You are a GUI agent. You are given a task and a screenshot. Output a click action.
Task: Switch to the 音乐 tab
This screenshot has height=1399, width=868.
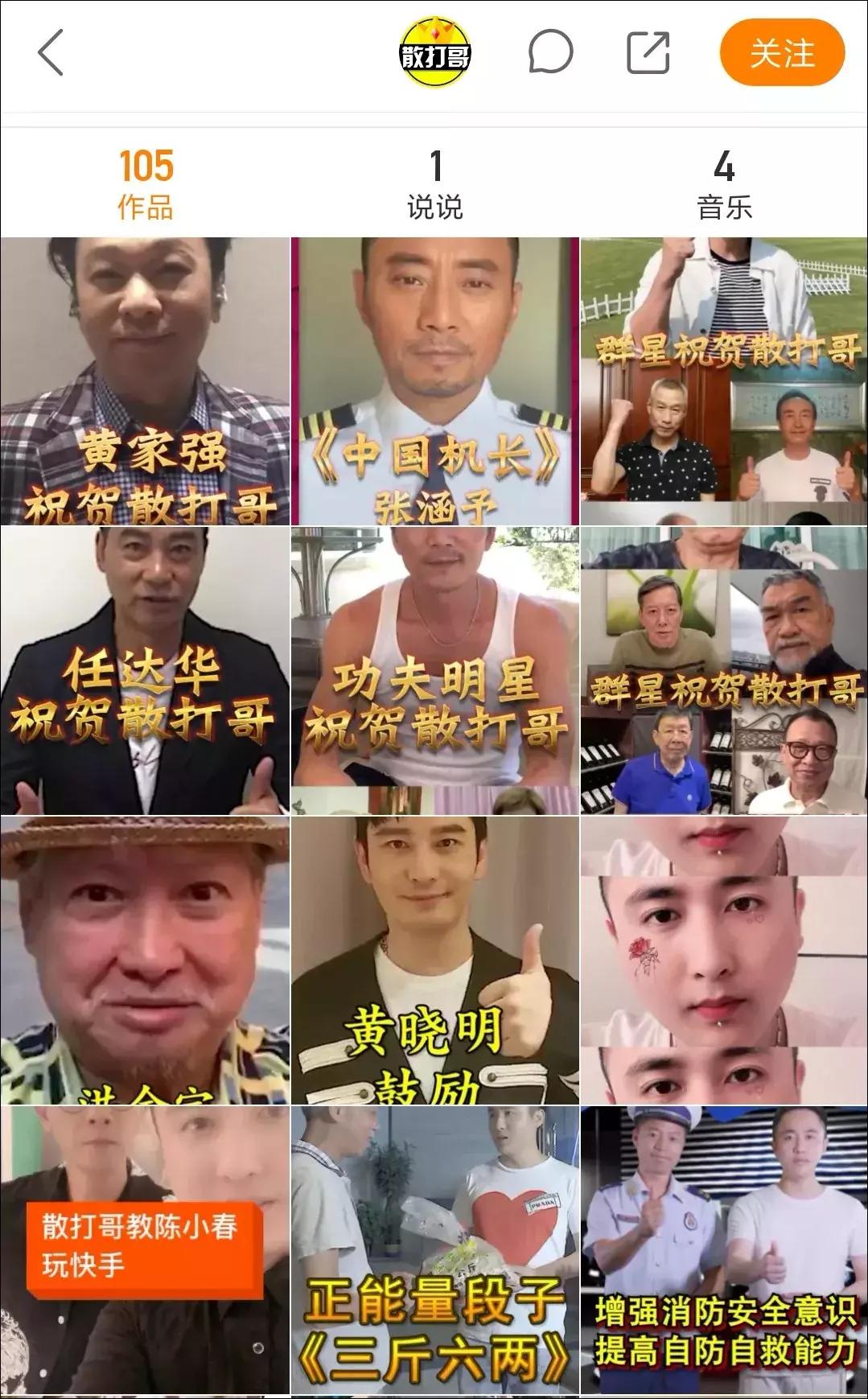coord(724,184)
